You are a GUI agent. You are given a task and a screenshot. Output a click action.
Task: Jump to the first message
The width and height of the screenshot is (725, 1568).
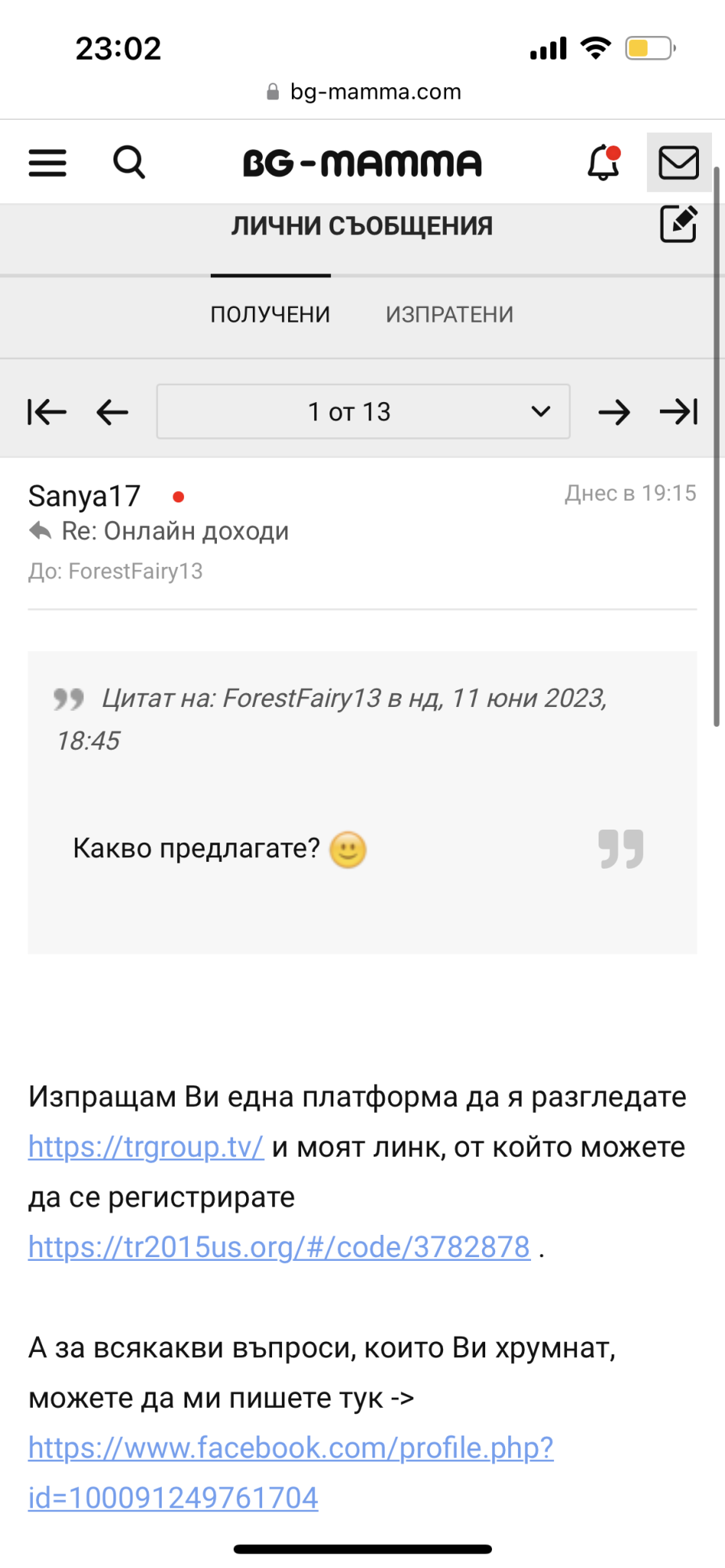(47, 412)
